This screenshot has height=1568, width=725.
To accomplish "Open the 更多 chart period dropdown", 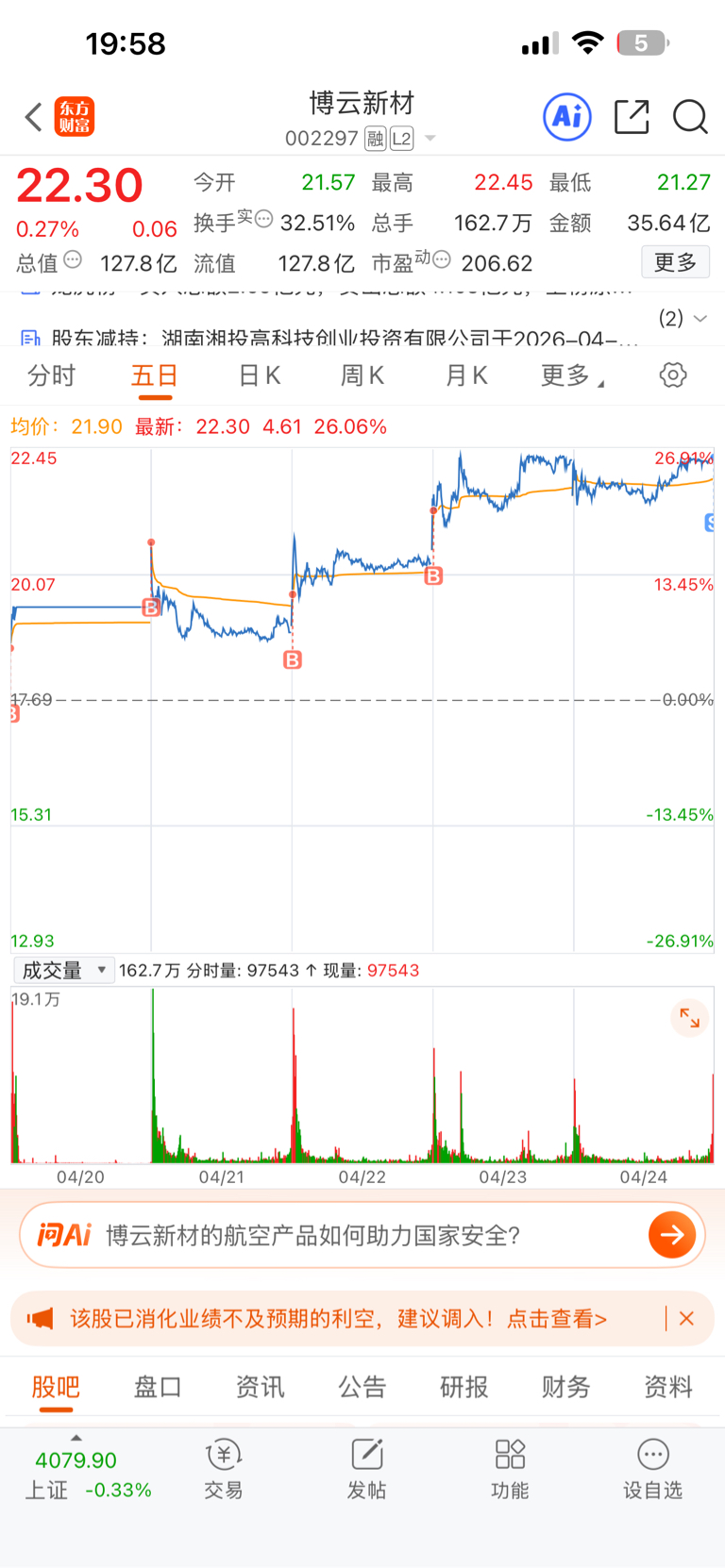I will pos(572,375).
